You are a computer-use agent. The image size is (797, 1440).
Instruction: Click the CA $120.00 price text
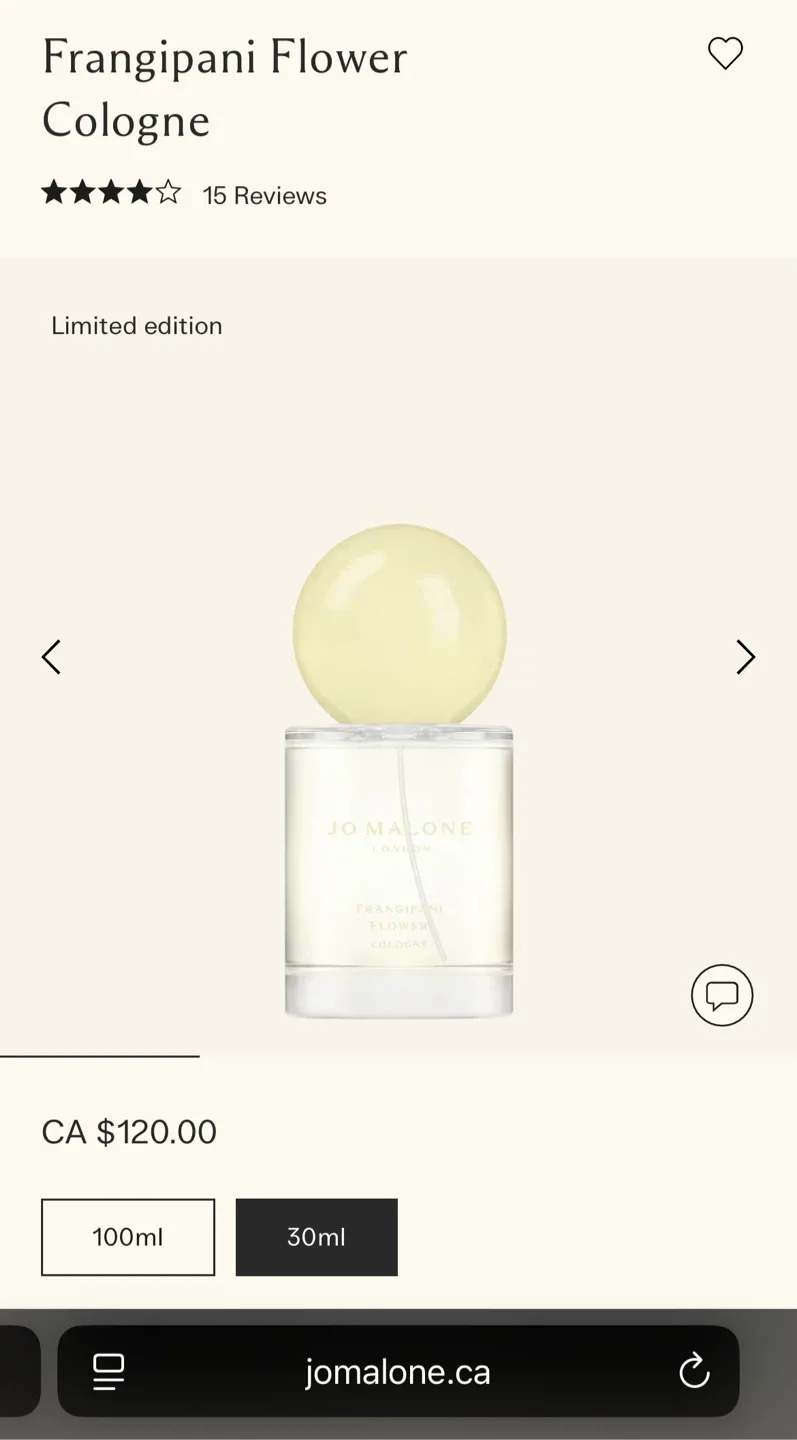pyautogui.click(x=128, y=1131)
